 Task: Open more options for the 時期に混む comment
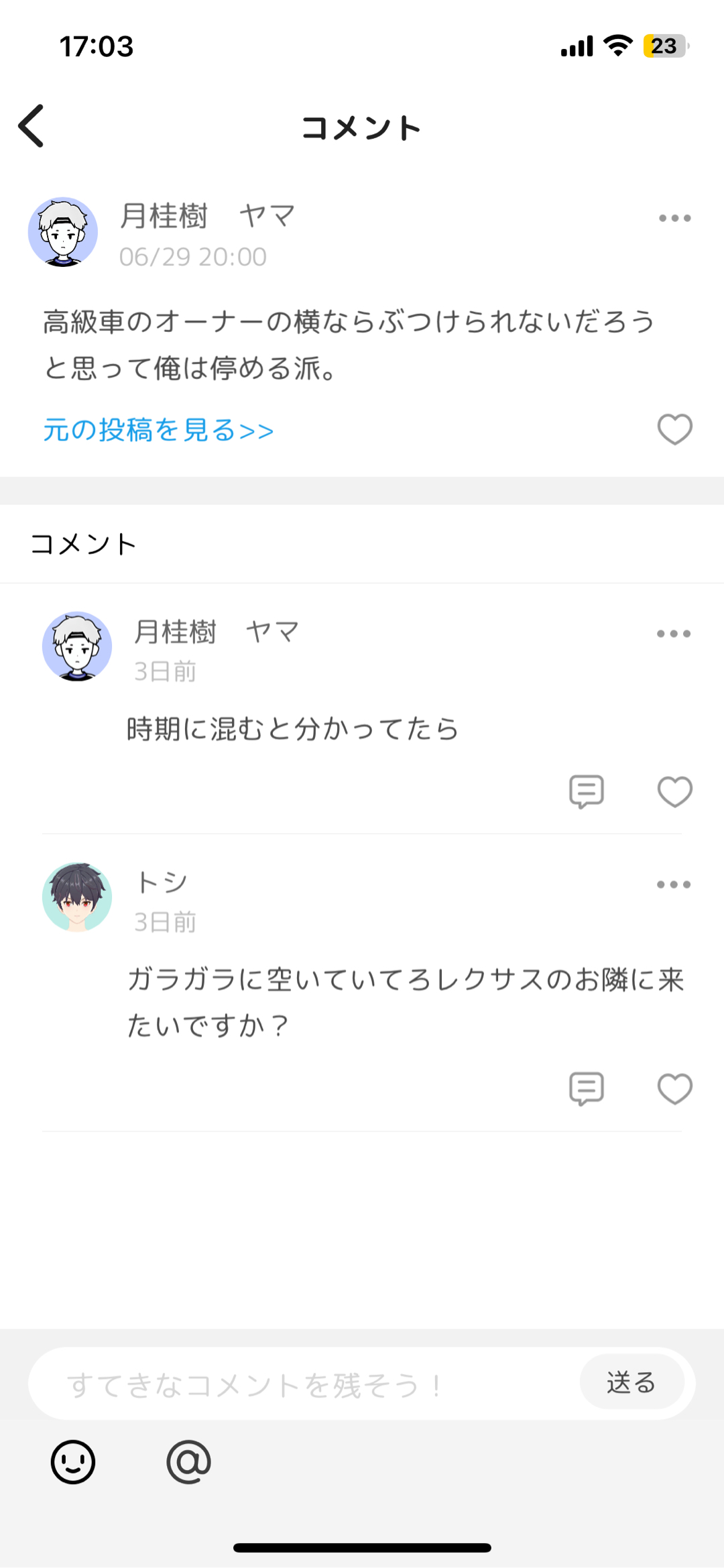[x=673, y=634]
